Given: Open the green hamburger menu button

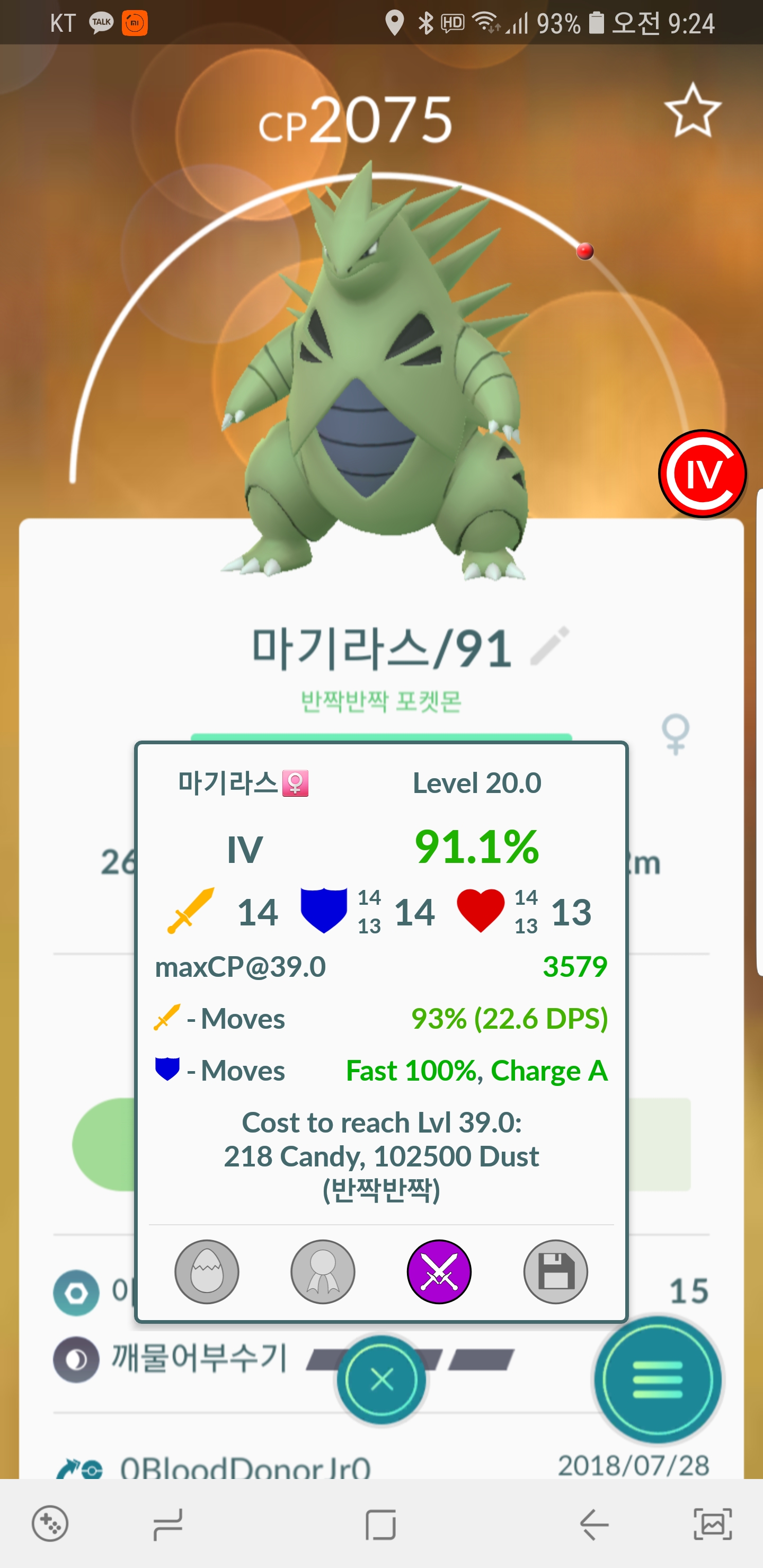Looking at the screenshot, I should pyautogui.click(x=658, y=1380).
